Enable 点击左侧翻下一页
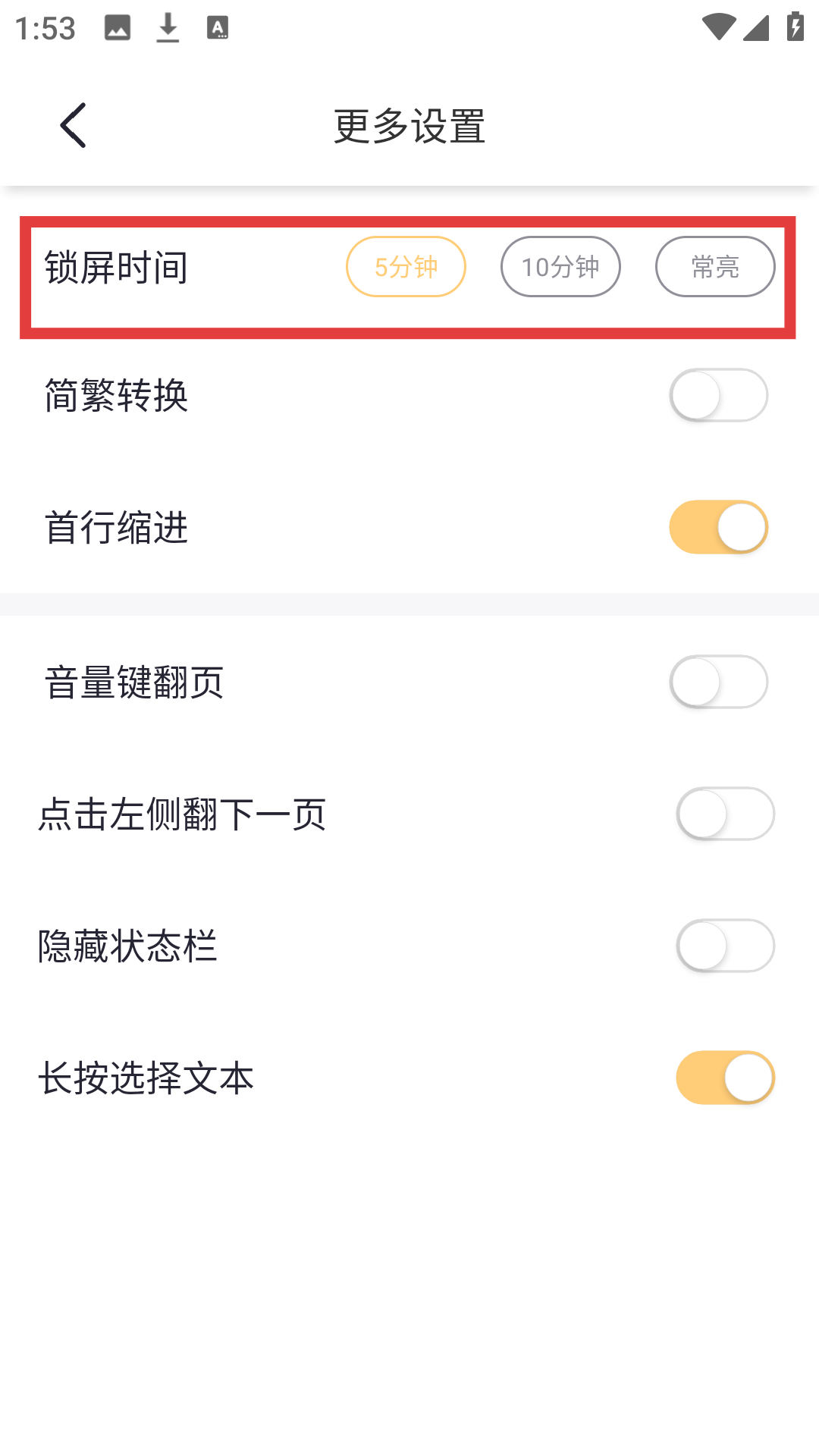Image resolution: width=819 pixels, height=1456 pixels. (x=725, y=814)
